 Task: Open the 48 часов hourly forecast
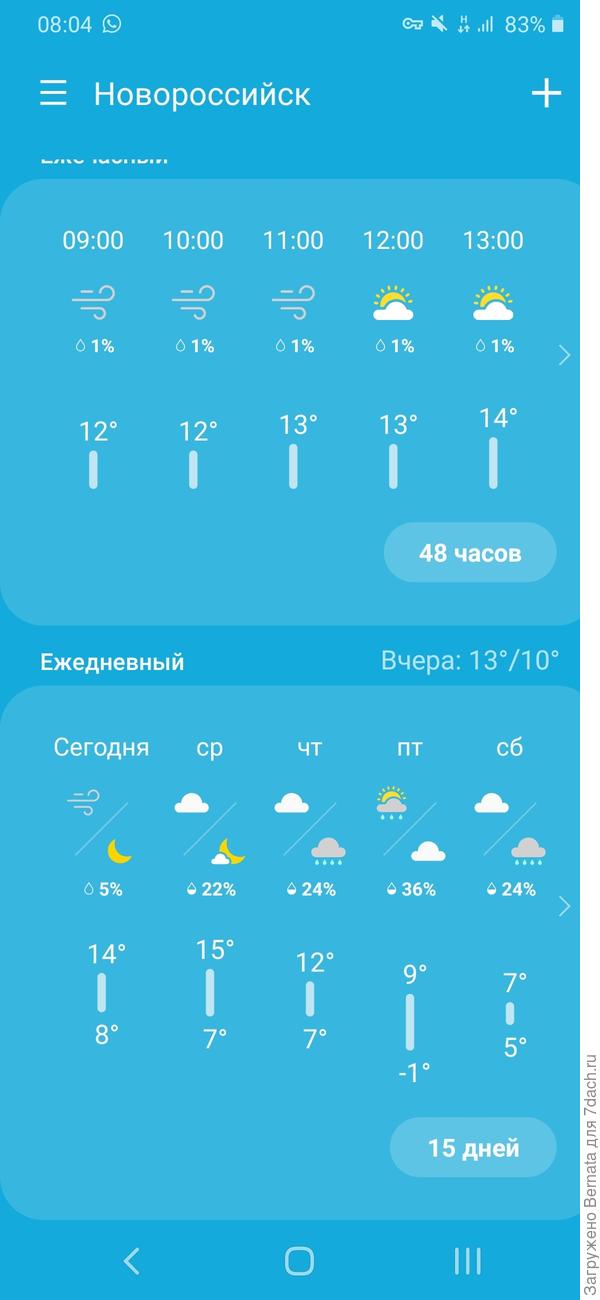(x=470, y=552)
